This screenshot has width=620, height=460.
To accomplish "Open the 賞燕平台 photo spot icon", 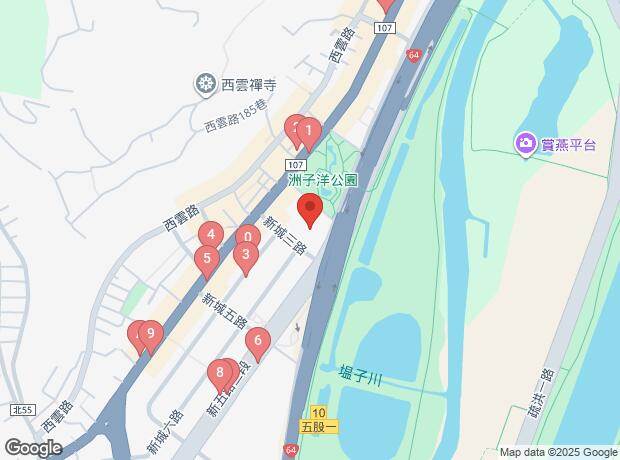I will [525, 146].
